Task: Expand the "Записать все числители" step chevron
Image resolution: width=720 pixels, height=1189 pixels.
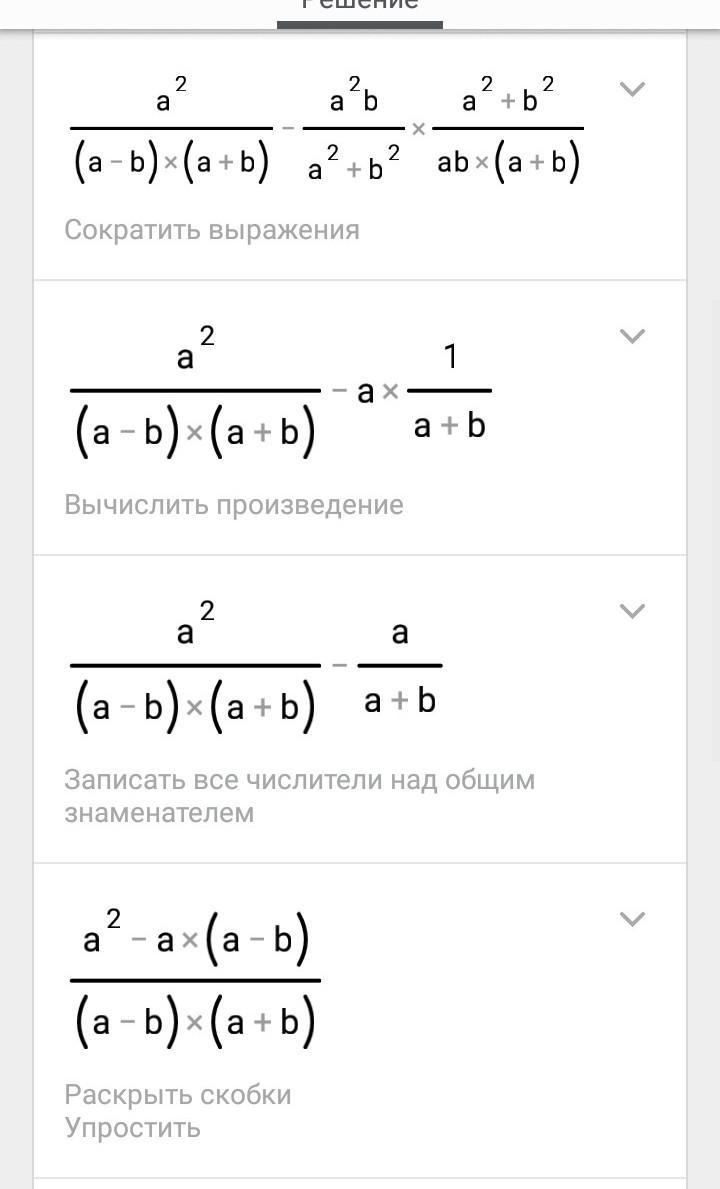Action: (632, 611)
